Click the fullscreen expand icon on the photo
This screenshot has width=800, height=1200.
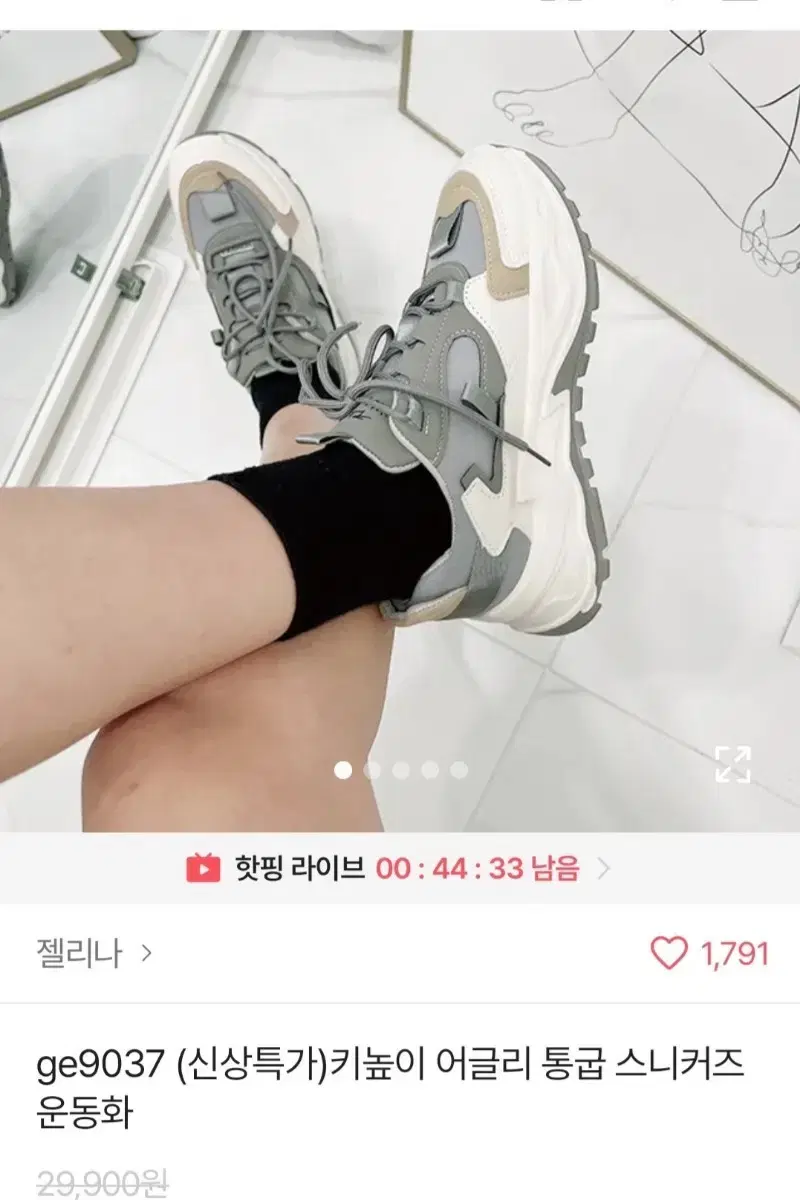[735, 765]
